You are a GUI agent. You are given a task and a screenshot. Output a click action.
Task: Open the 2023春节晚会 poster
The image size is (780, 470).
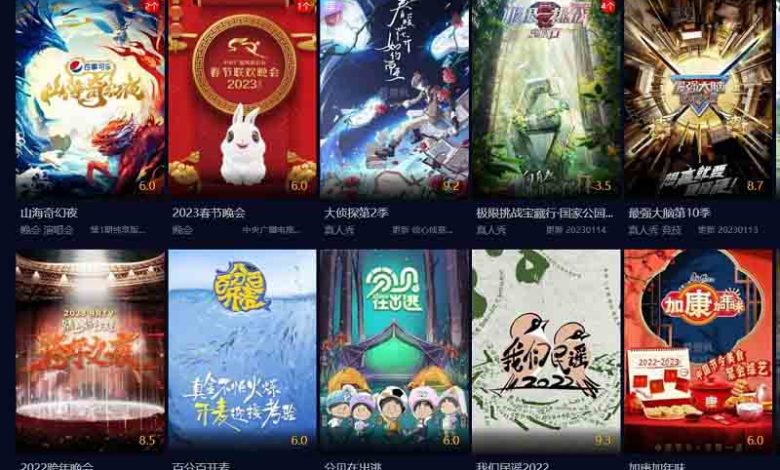pyautogui.click(x=243, y=98)
